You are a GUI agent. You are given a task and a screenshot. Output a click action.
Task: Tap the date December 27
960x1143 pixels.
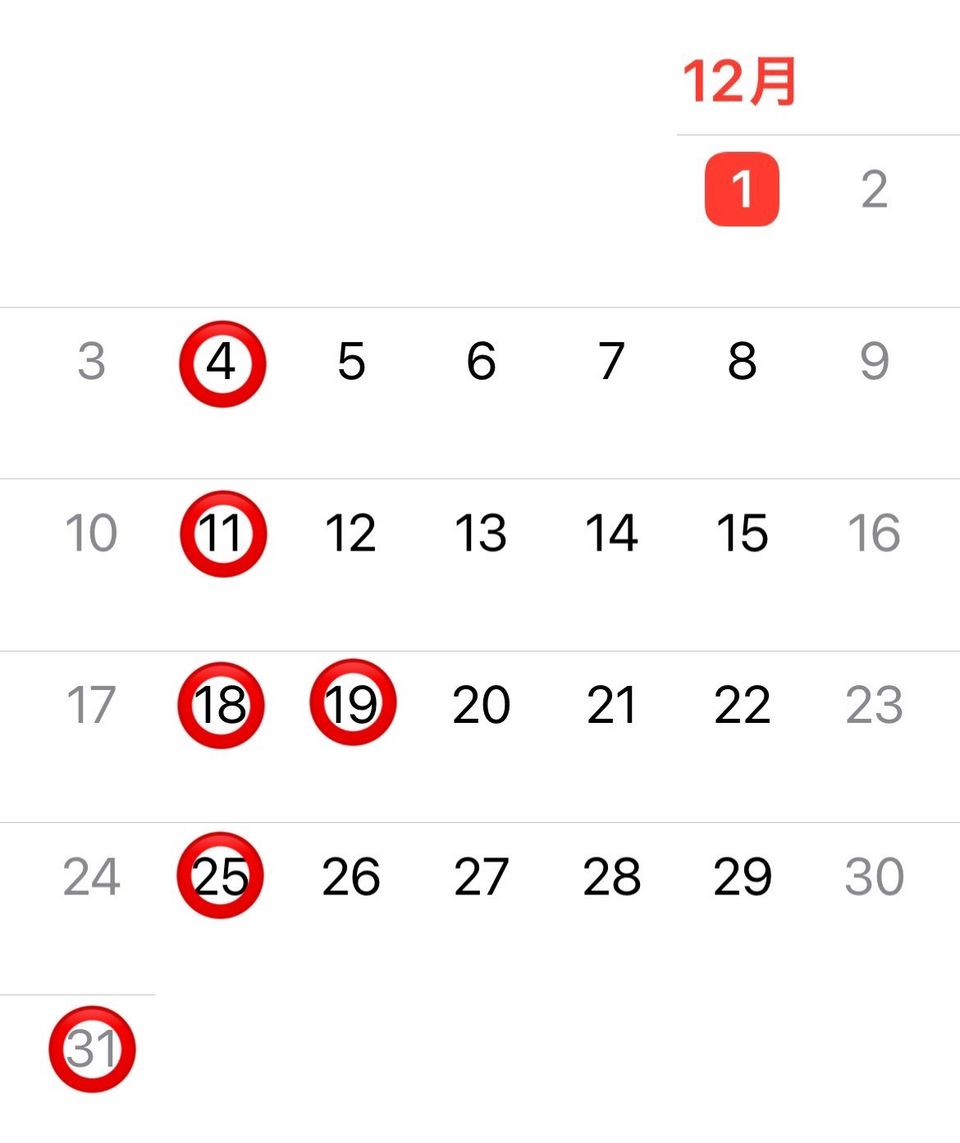[x=481, y=877]
